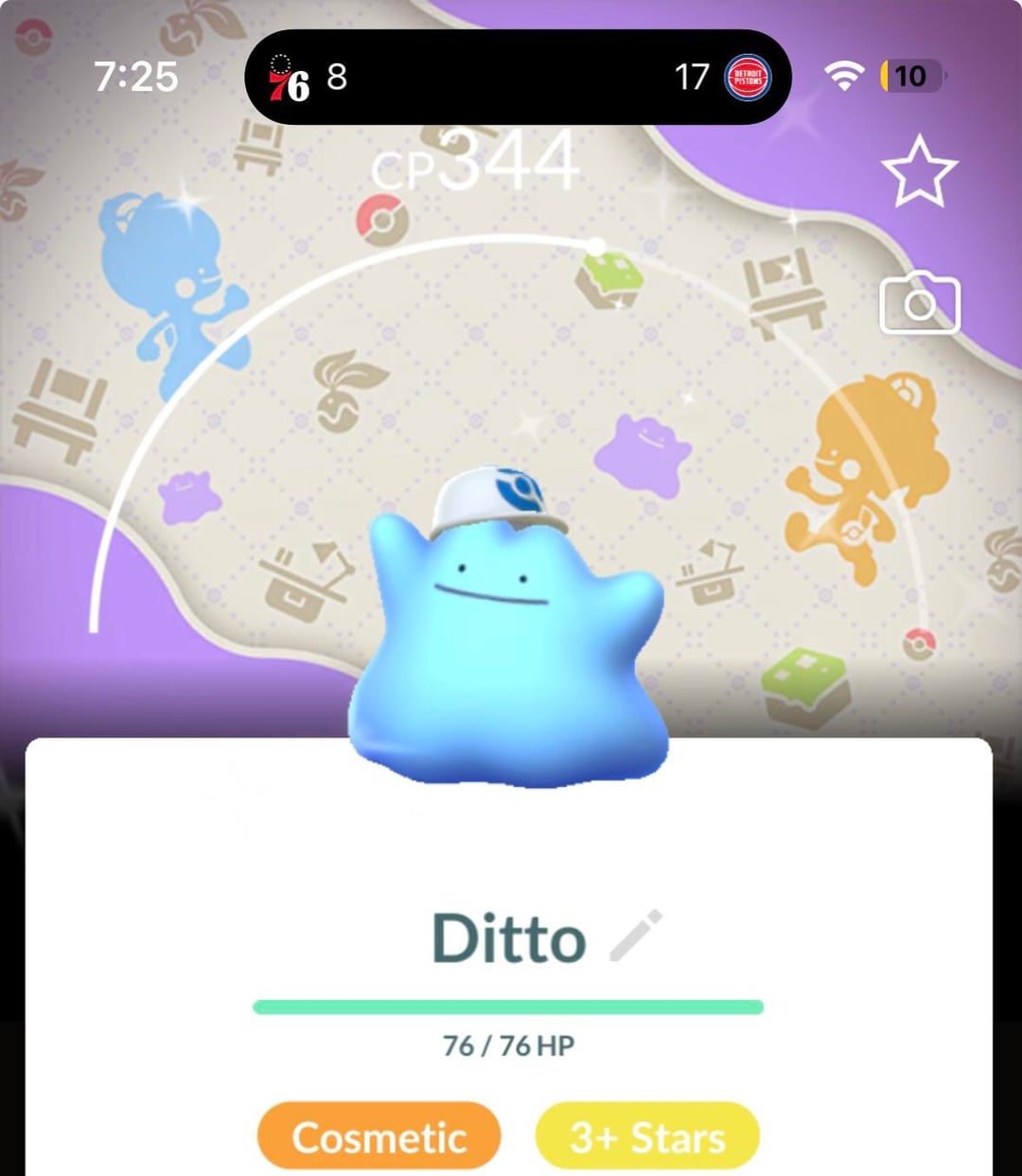1022x1176 pixels.
Task: Open the camera to photograph Ditto
Action: pos(920,305)
